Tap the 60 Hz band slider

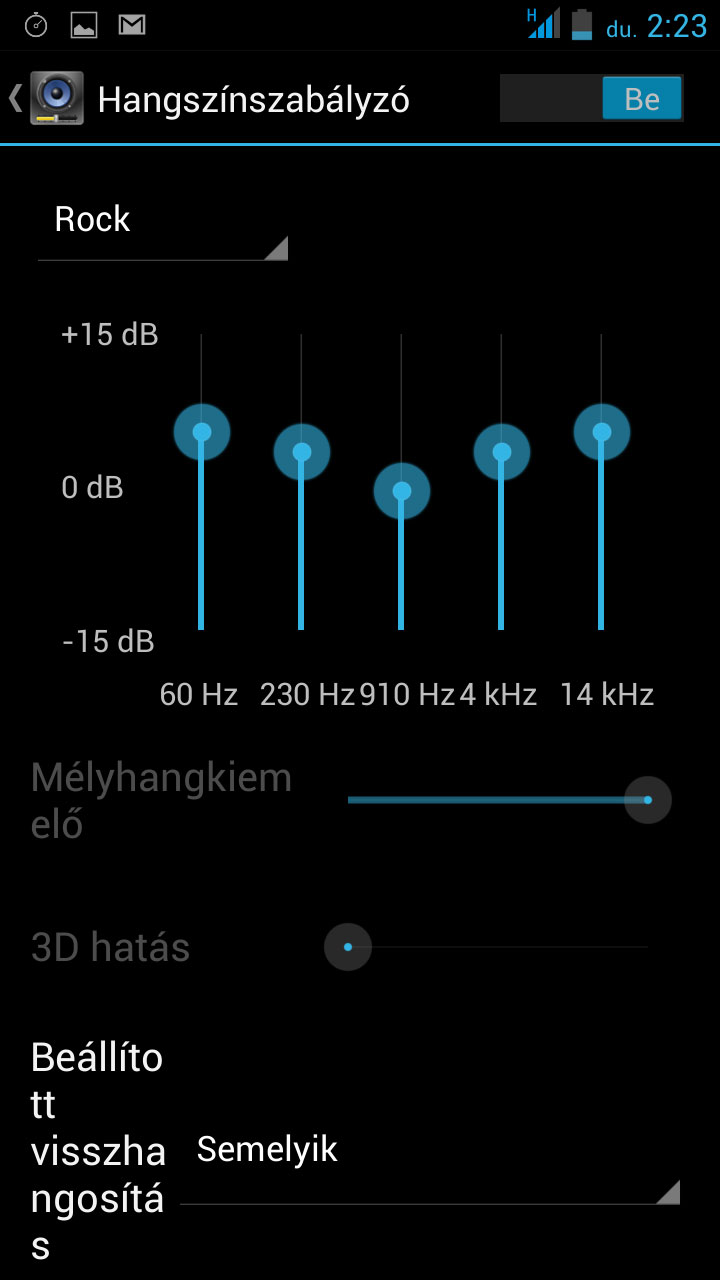[202, 482]
